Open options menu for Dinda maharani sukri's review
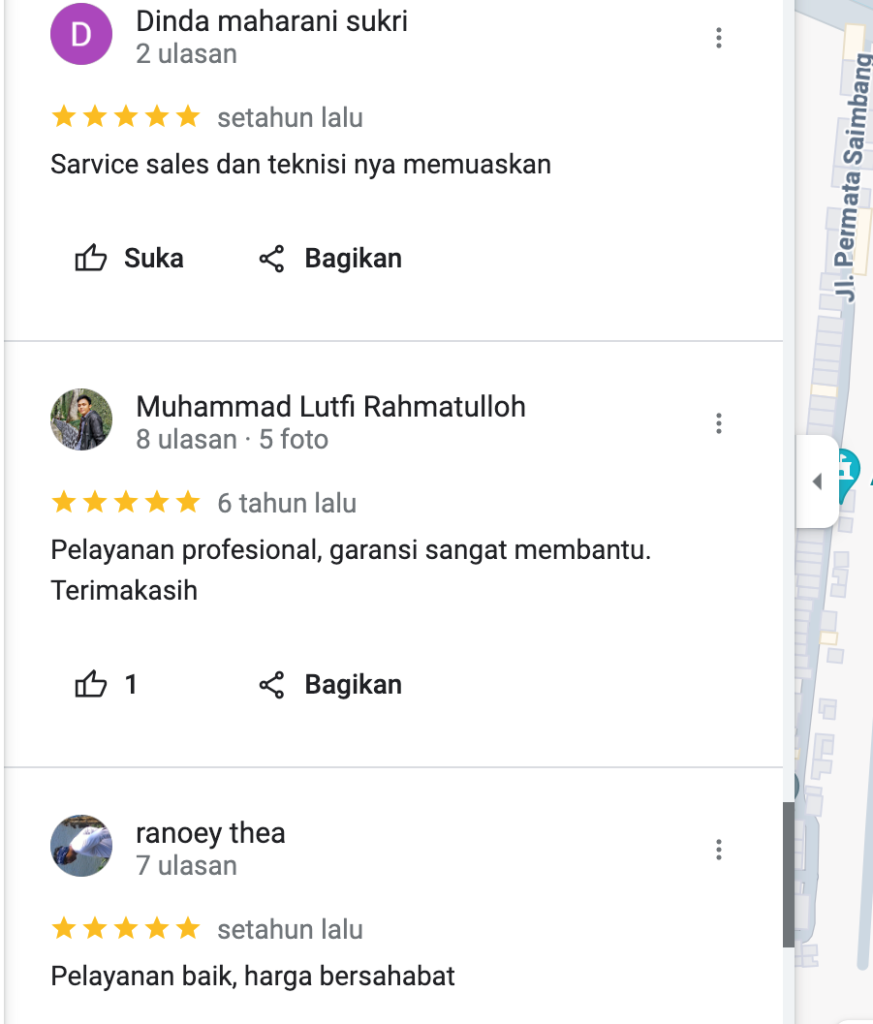This screenshot has height=1024, width=873. [x=718, y=38]
